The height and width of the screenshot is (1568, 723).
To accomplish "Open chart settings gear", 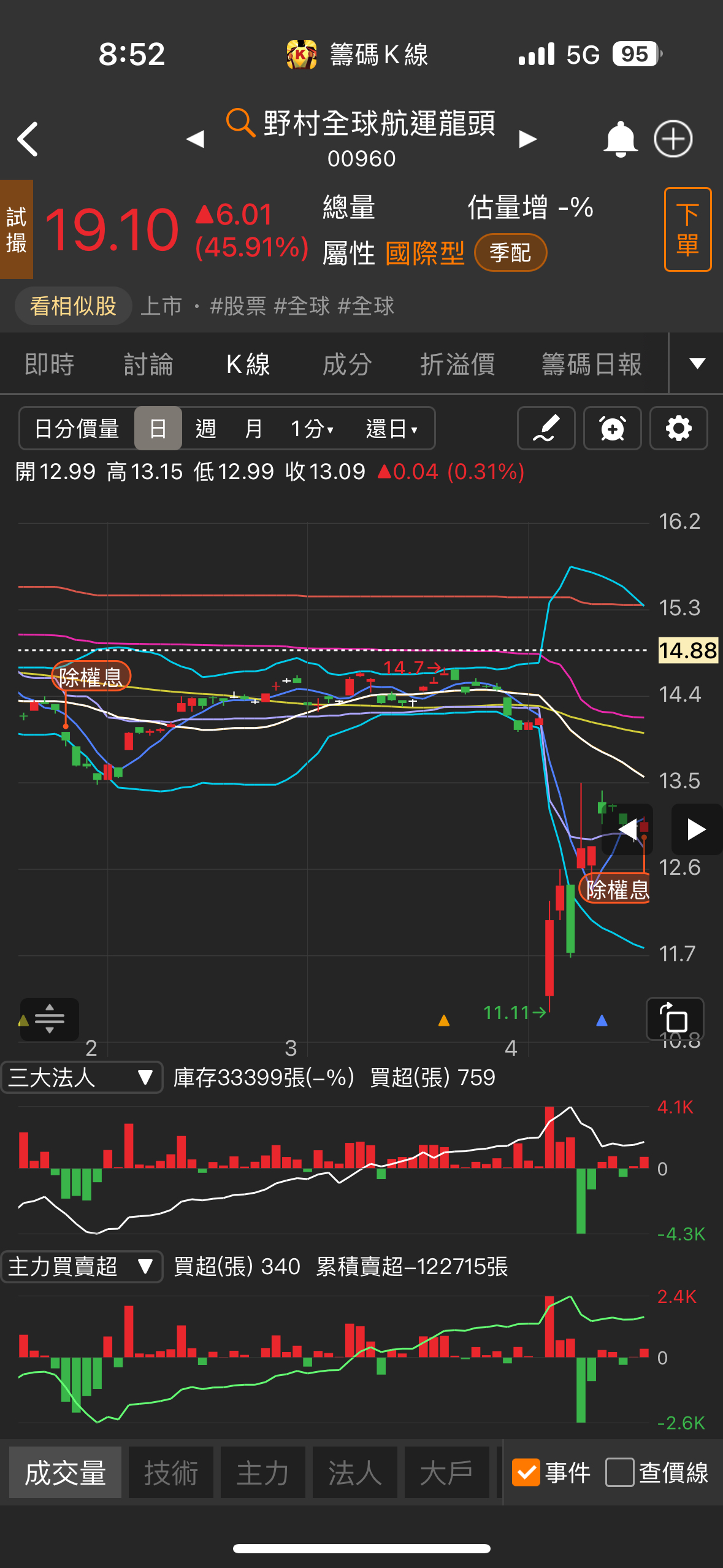I will coord(678,428).
